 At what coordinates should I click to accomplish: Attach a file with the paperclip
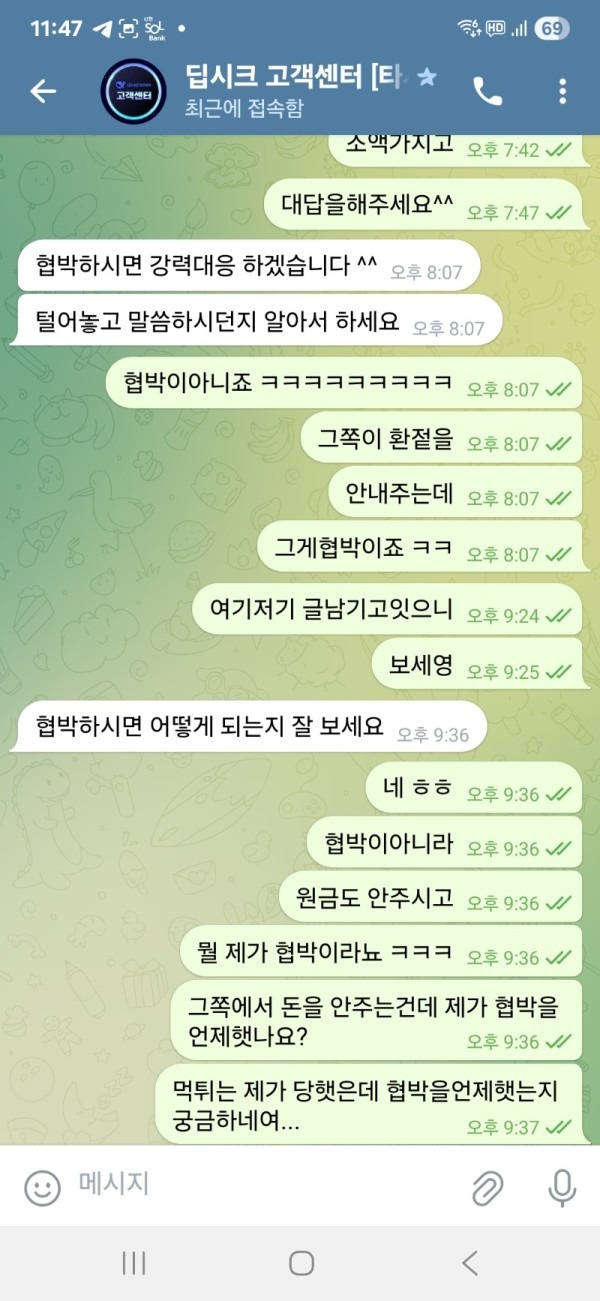(487, 1188)
